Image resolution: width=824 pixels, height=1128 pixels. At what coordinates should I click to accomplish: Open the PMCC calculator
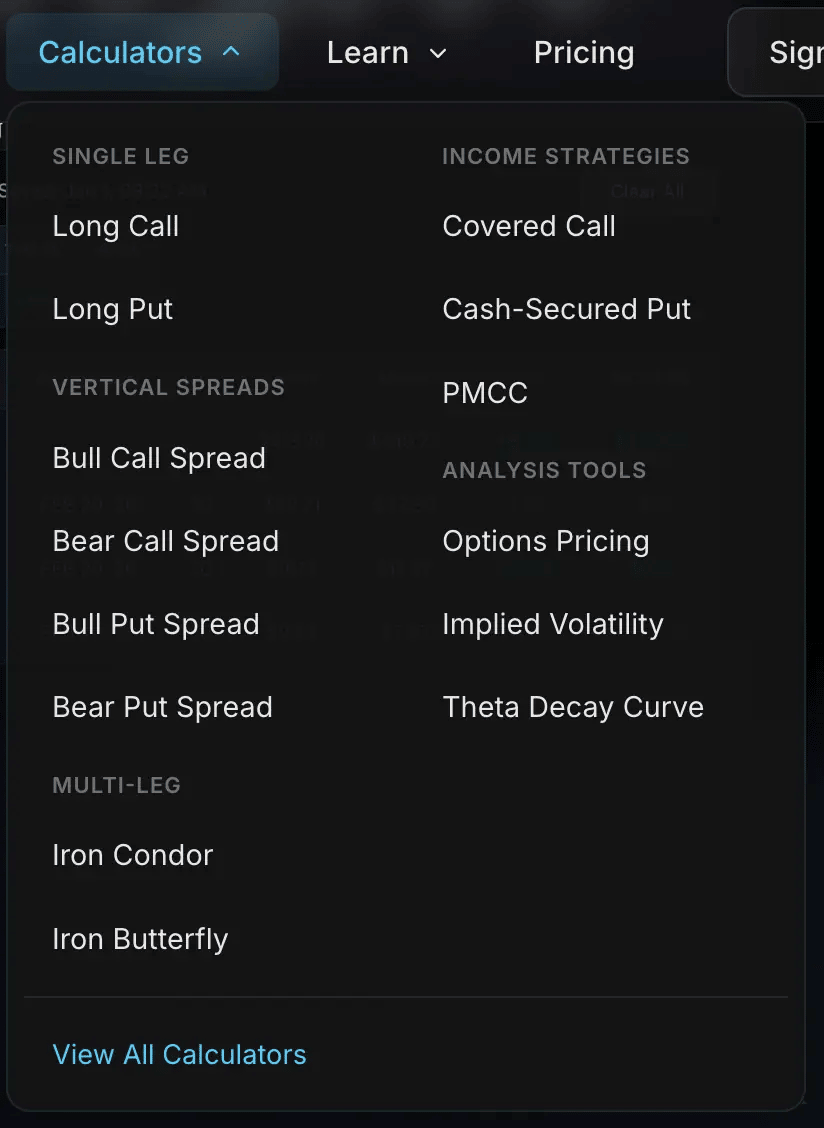coord(485,393)
